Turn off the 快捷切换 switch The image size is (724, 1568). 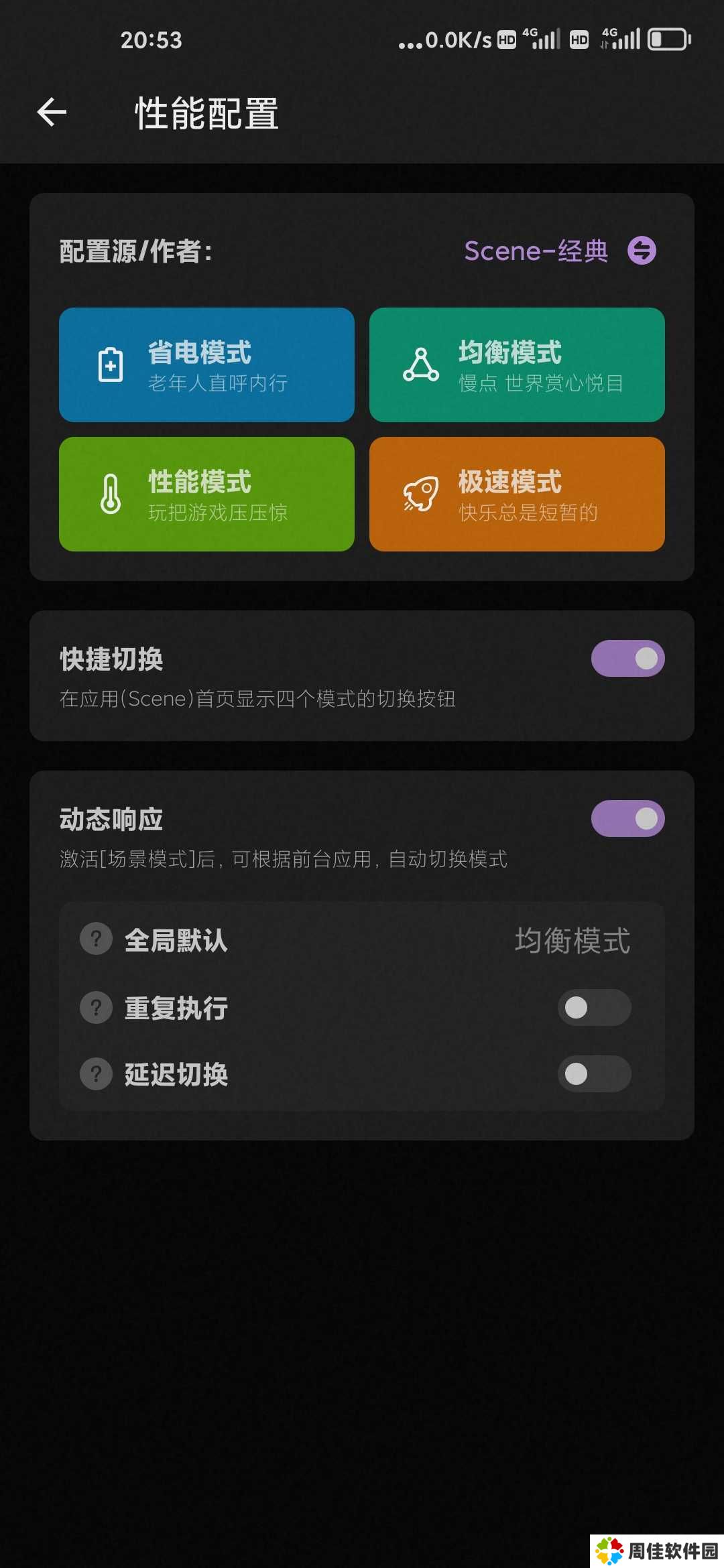coord(627,658)
